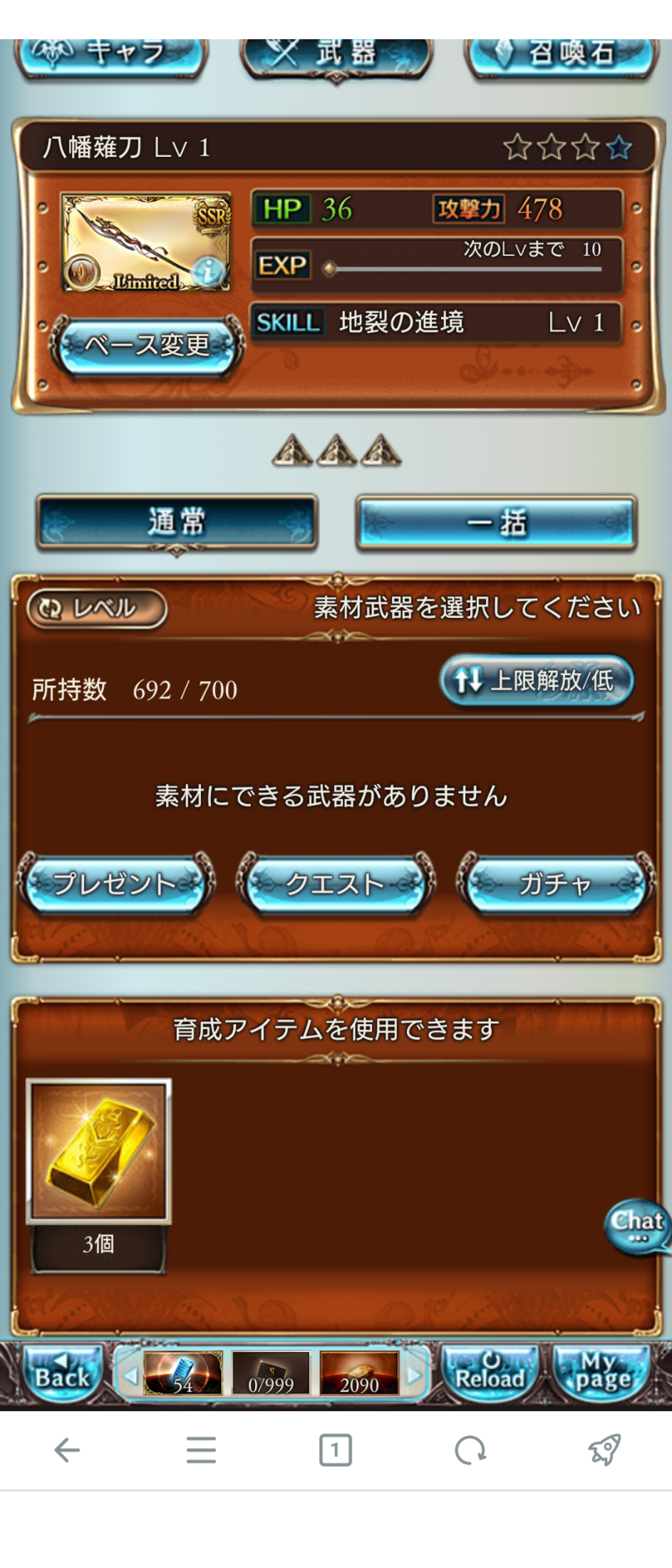The width and height of the screenshot is (672, 1568).
Task: Reload the game page
Action: point(490,1373)
